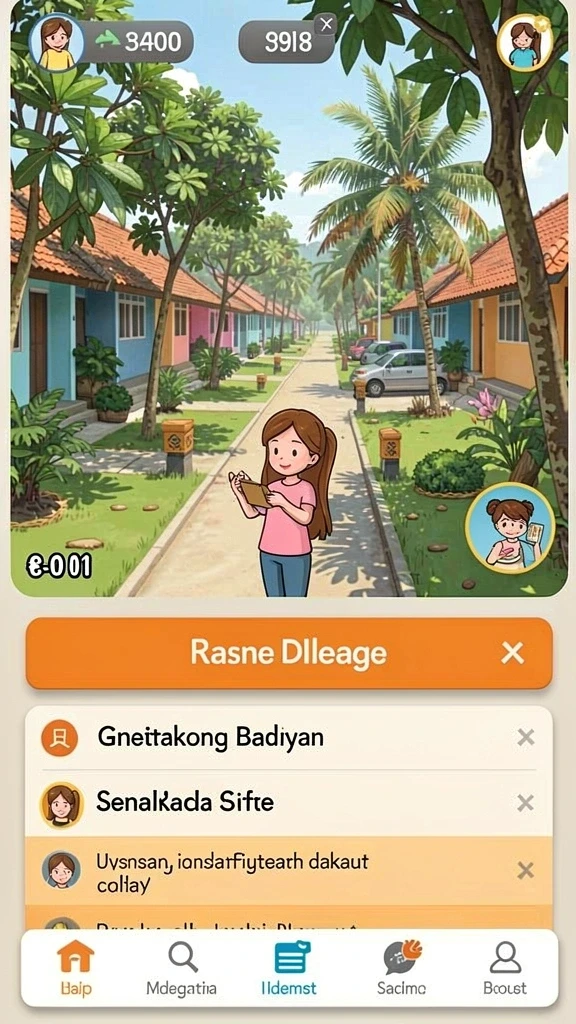Dismiss the Uvsnsan message entry

coord(526,871)
